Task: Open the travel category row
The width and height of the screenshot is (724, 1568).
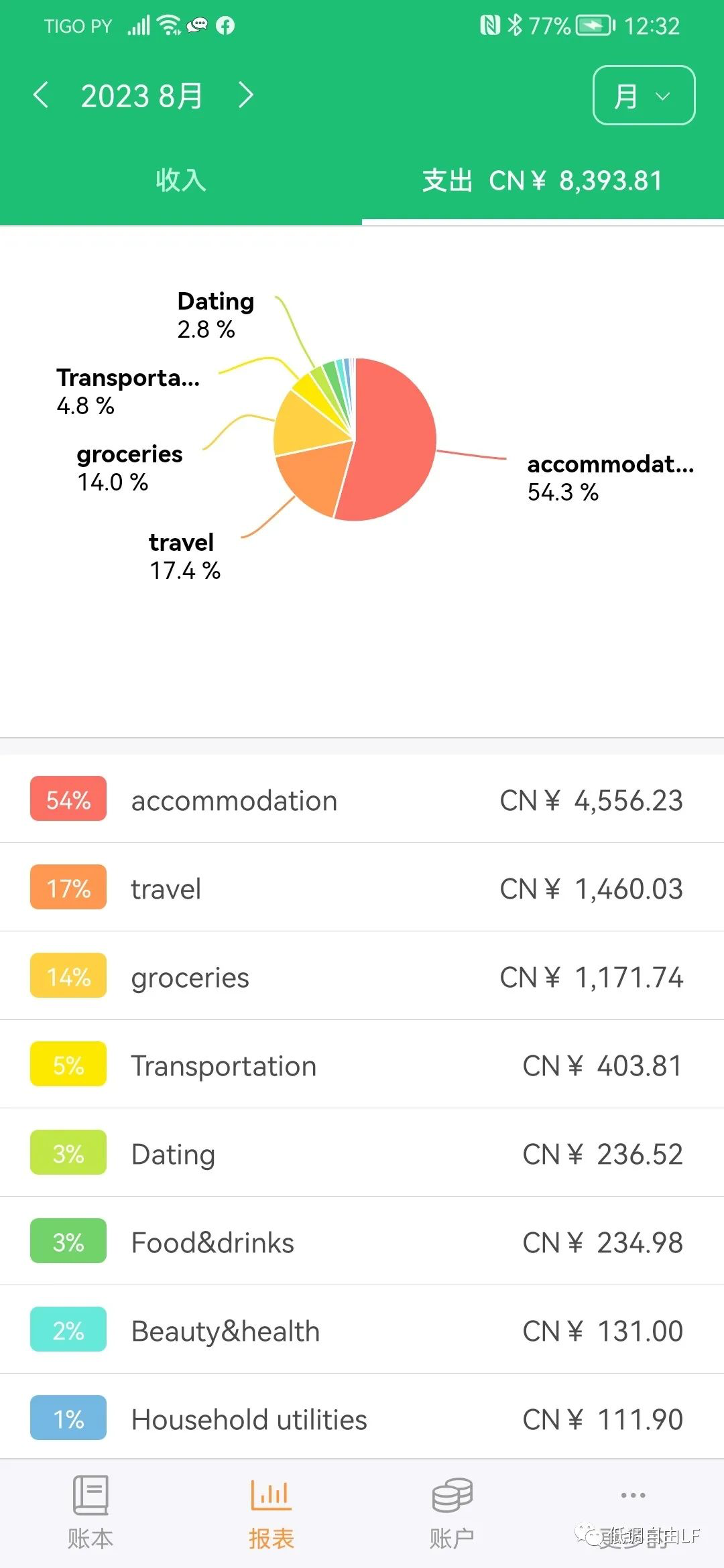Action: point(362,887)
